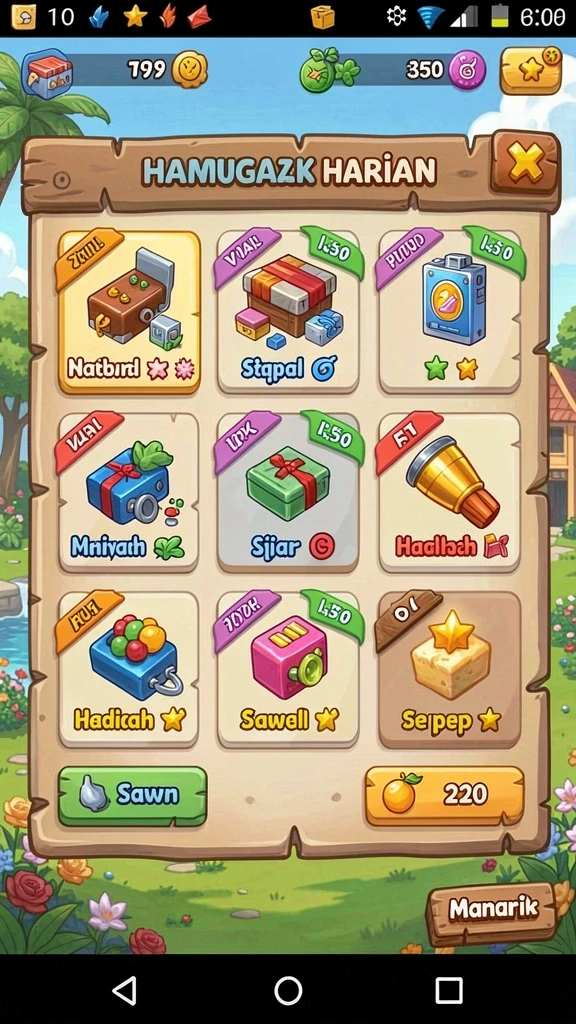Close the Hamugazk Harian panel
This screenshot has height=1024, width=576.
point(526,162)
